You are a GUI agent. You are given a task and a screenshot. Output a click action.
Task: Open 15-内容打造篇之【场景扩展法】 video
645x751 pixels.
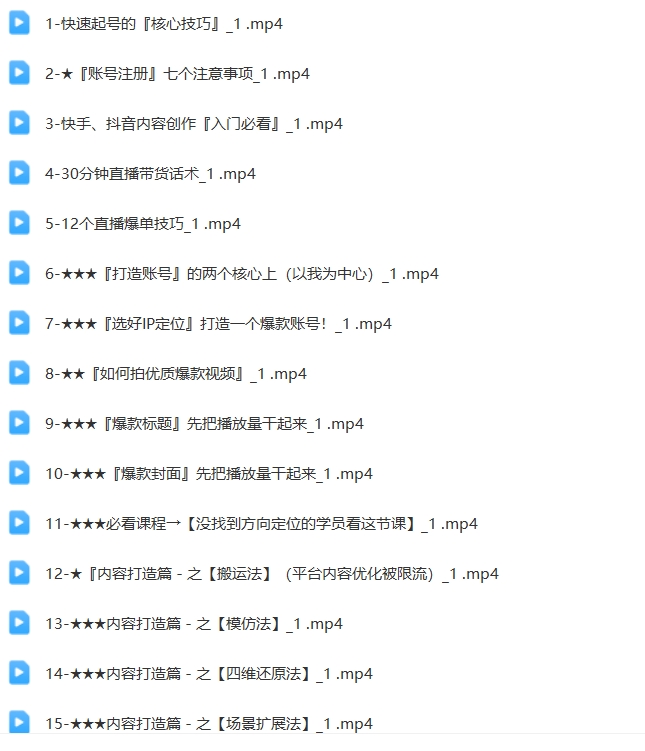tap(208, 724)
